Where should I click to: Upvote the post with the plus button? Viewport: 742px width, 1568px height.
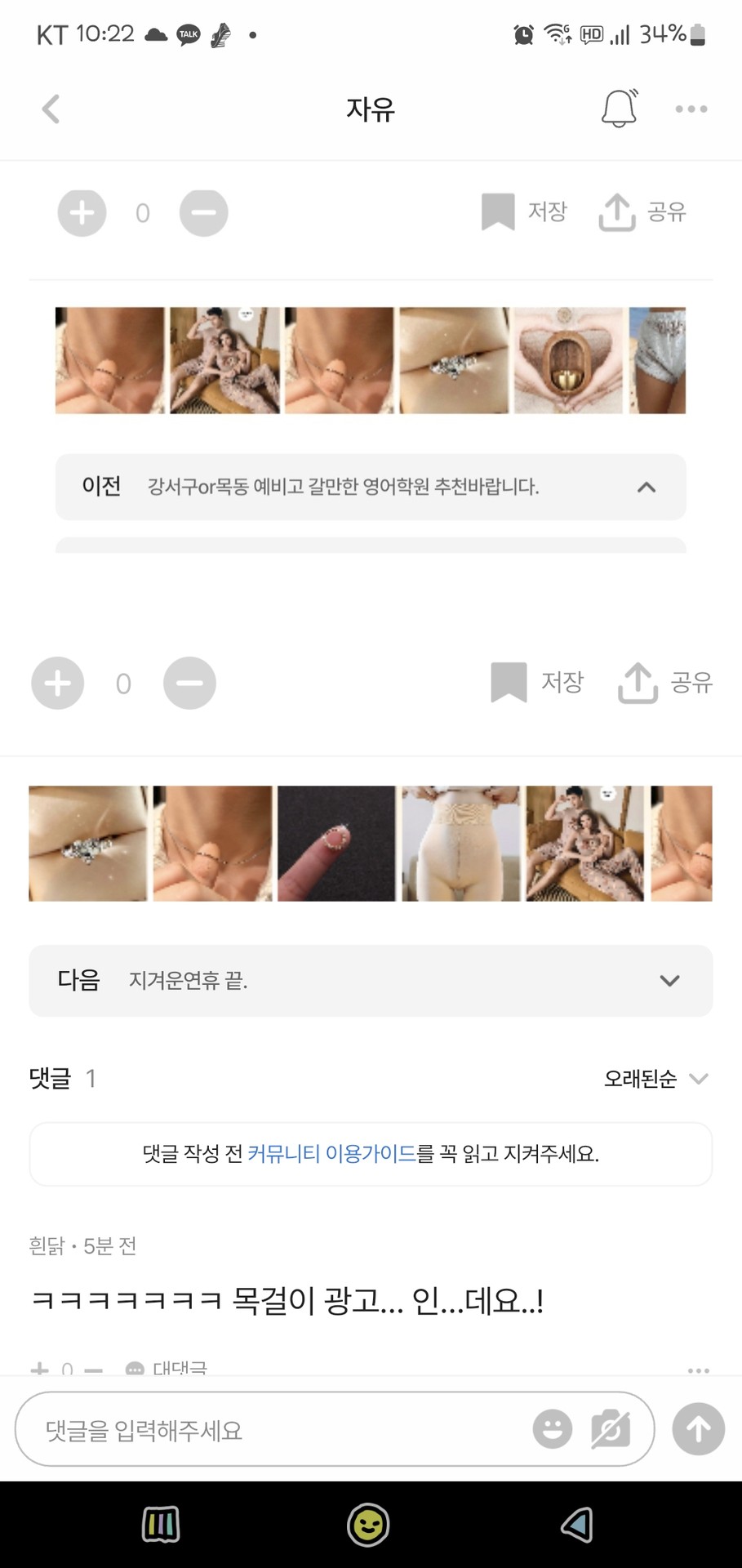[81, 212]
